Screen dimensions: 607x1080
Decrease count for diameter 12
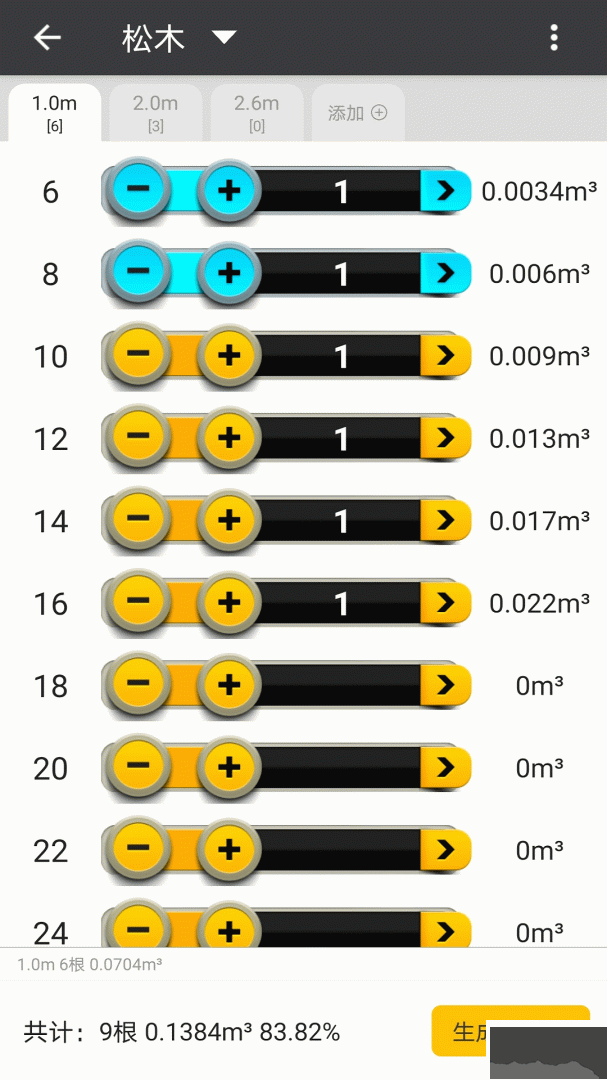pyautogui.click(x=138, y=437)
